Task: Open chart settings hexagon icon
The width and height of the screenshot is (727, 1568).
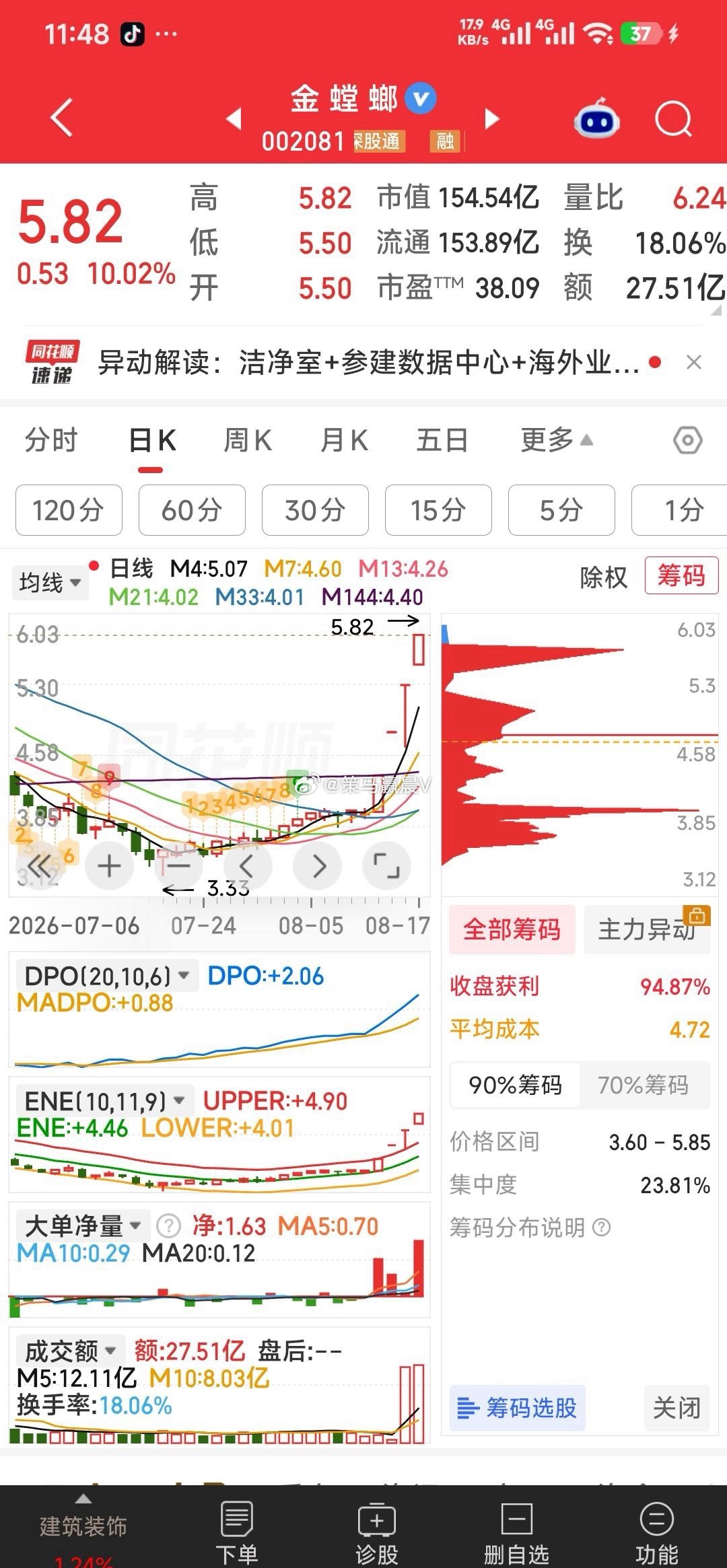Action: pos(687,441)
